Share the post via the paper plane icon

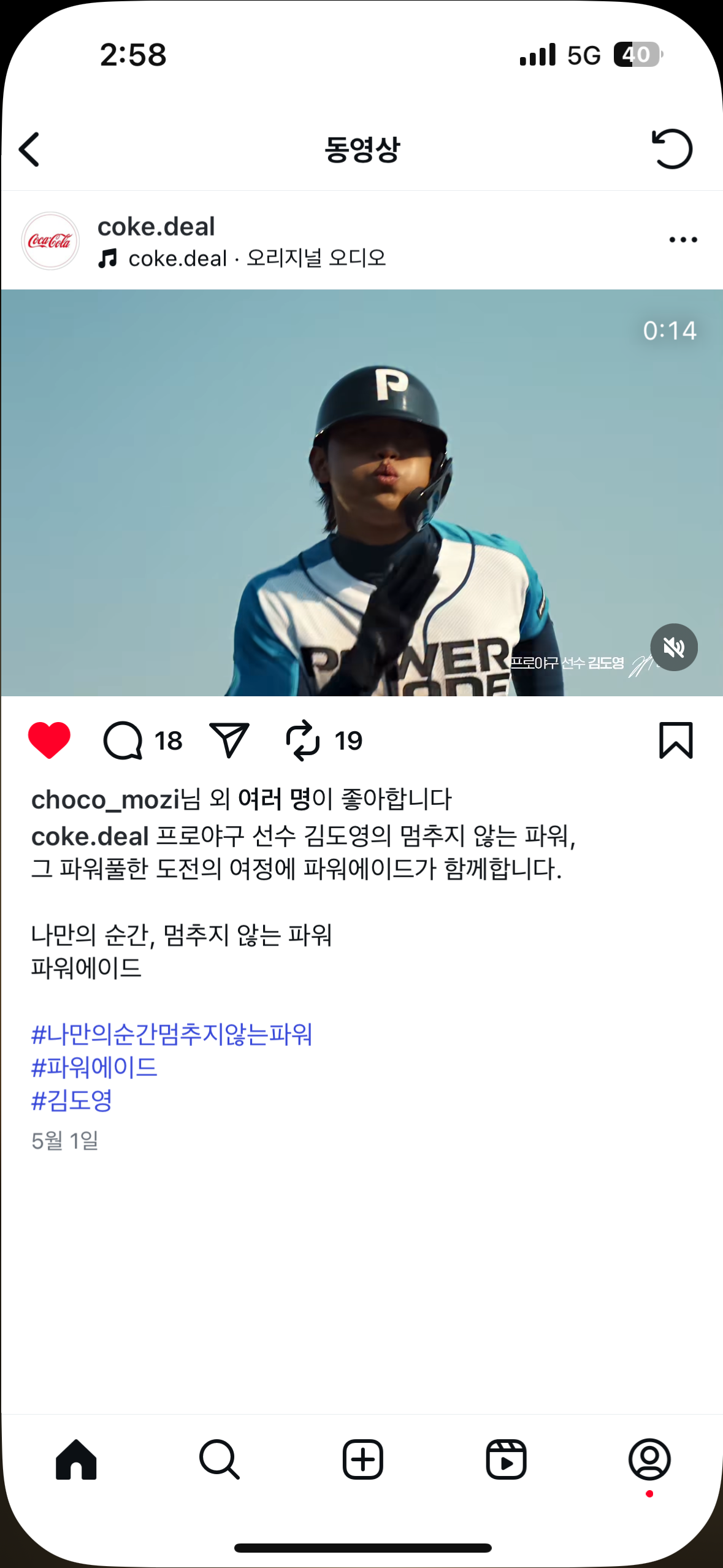click(x=229, y=740)
